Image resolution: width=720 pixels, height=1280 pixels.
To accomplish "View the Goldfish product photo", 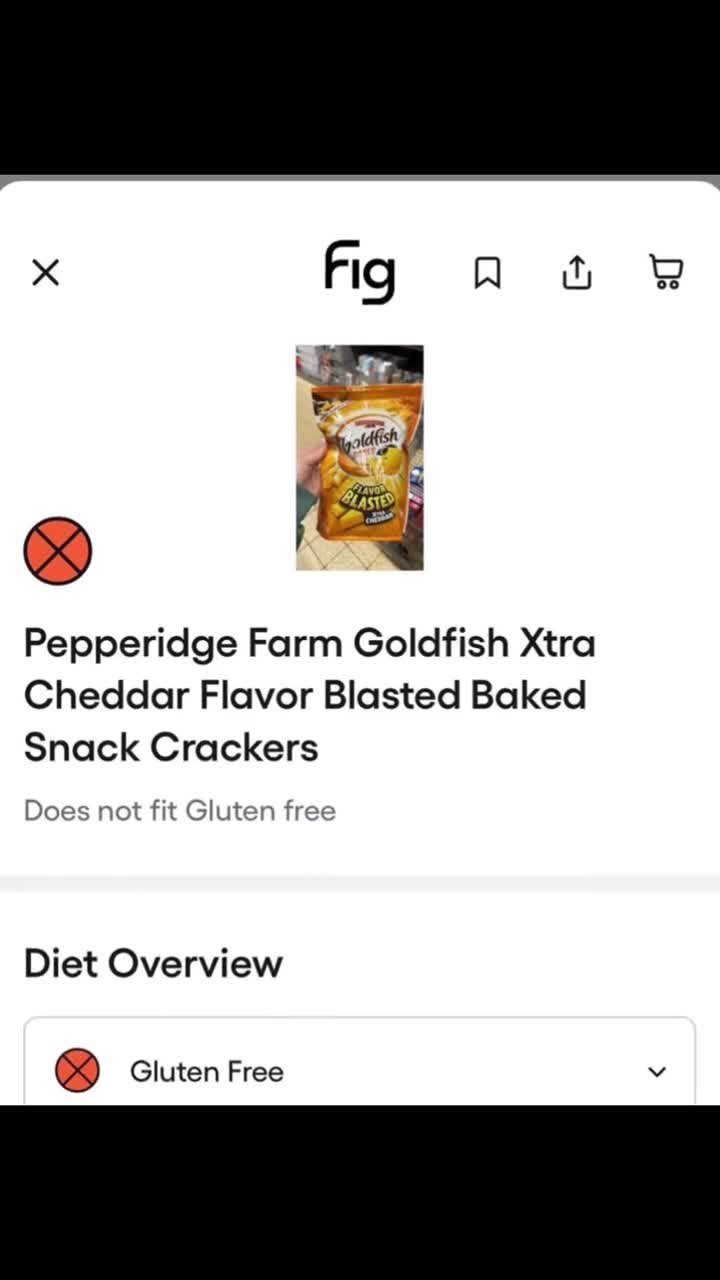I will (x=360, y=457).
